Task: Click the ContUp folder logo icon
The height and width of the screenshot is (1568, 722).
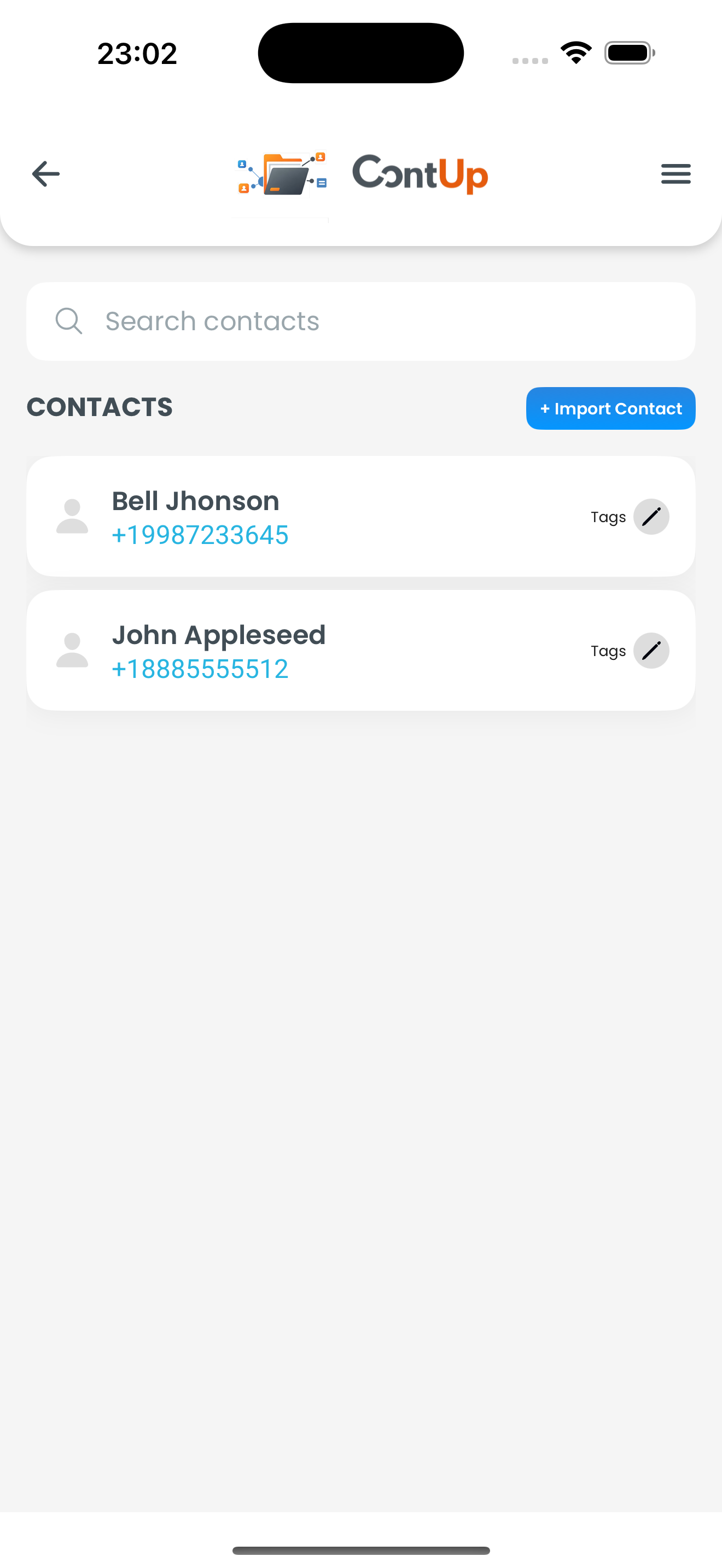Action: 281,174
